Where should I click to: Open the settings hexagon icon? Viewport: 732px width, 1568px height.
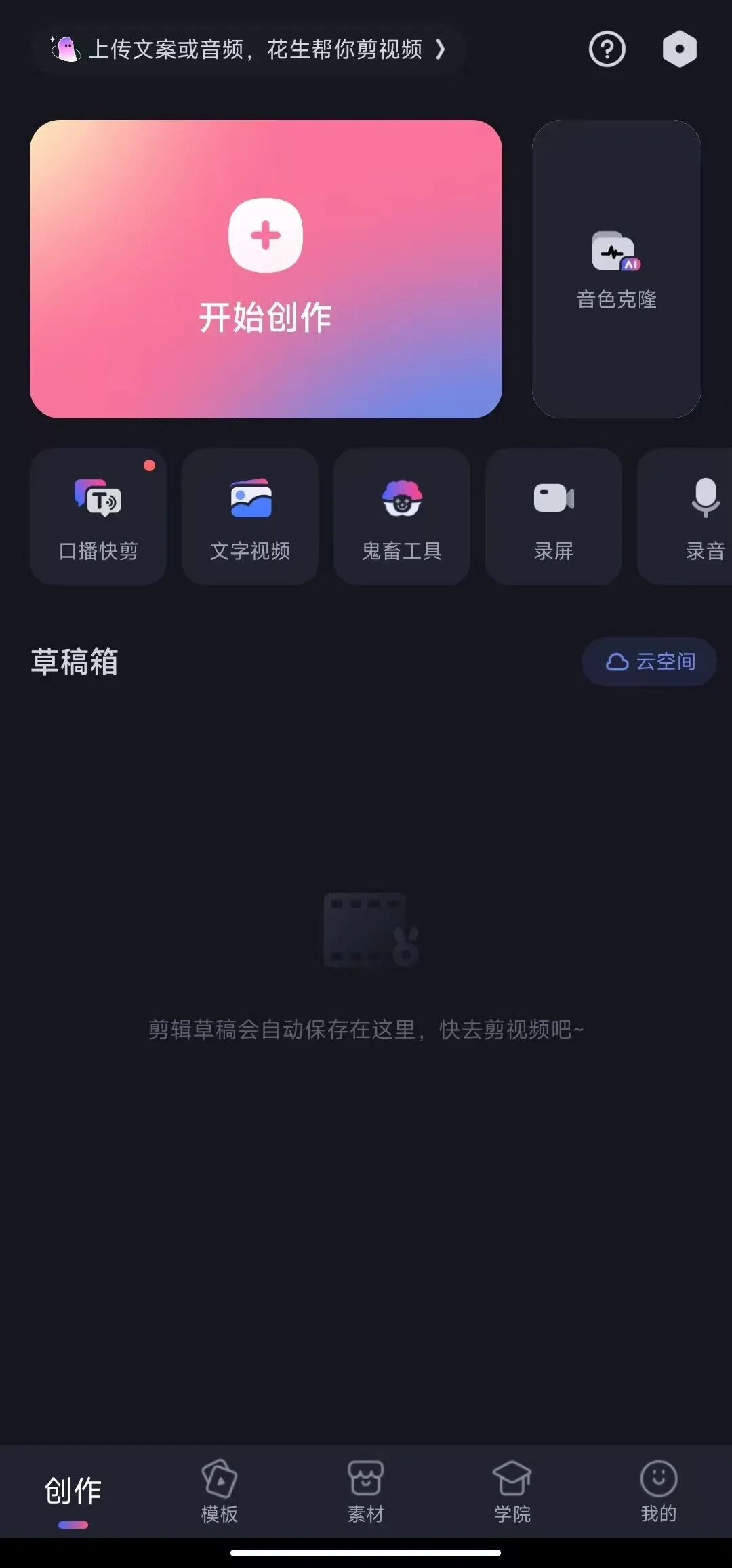coord(679,49)
